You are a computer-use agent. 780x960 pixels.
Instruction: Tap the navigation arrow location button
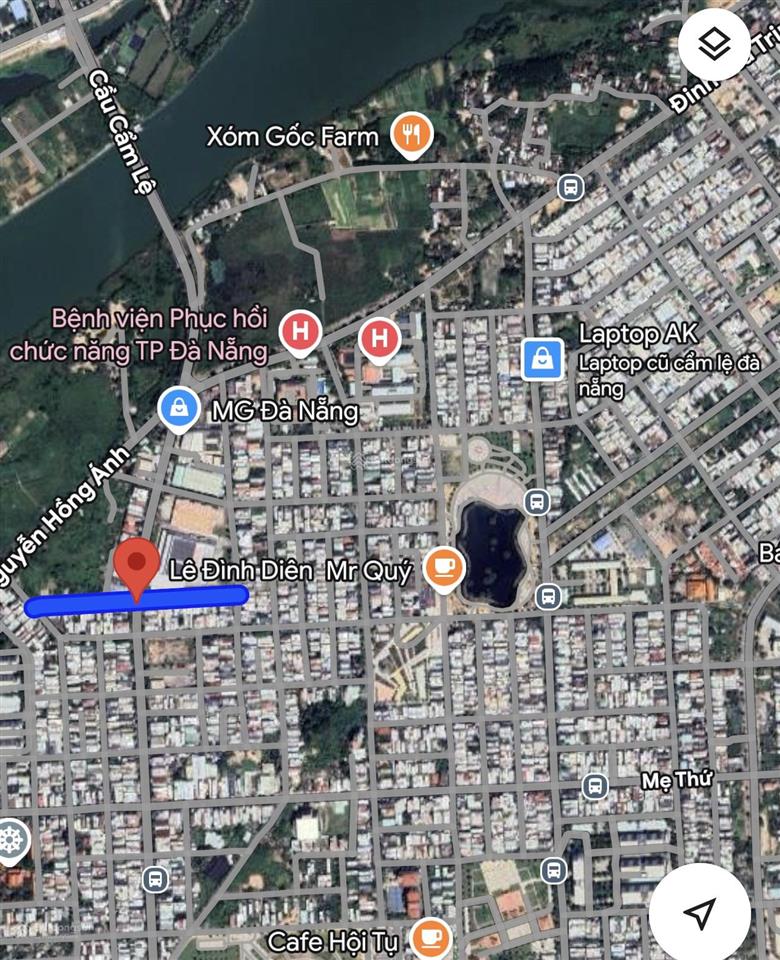(701, 912)
